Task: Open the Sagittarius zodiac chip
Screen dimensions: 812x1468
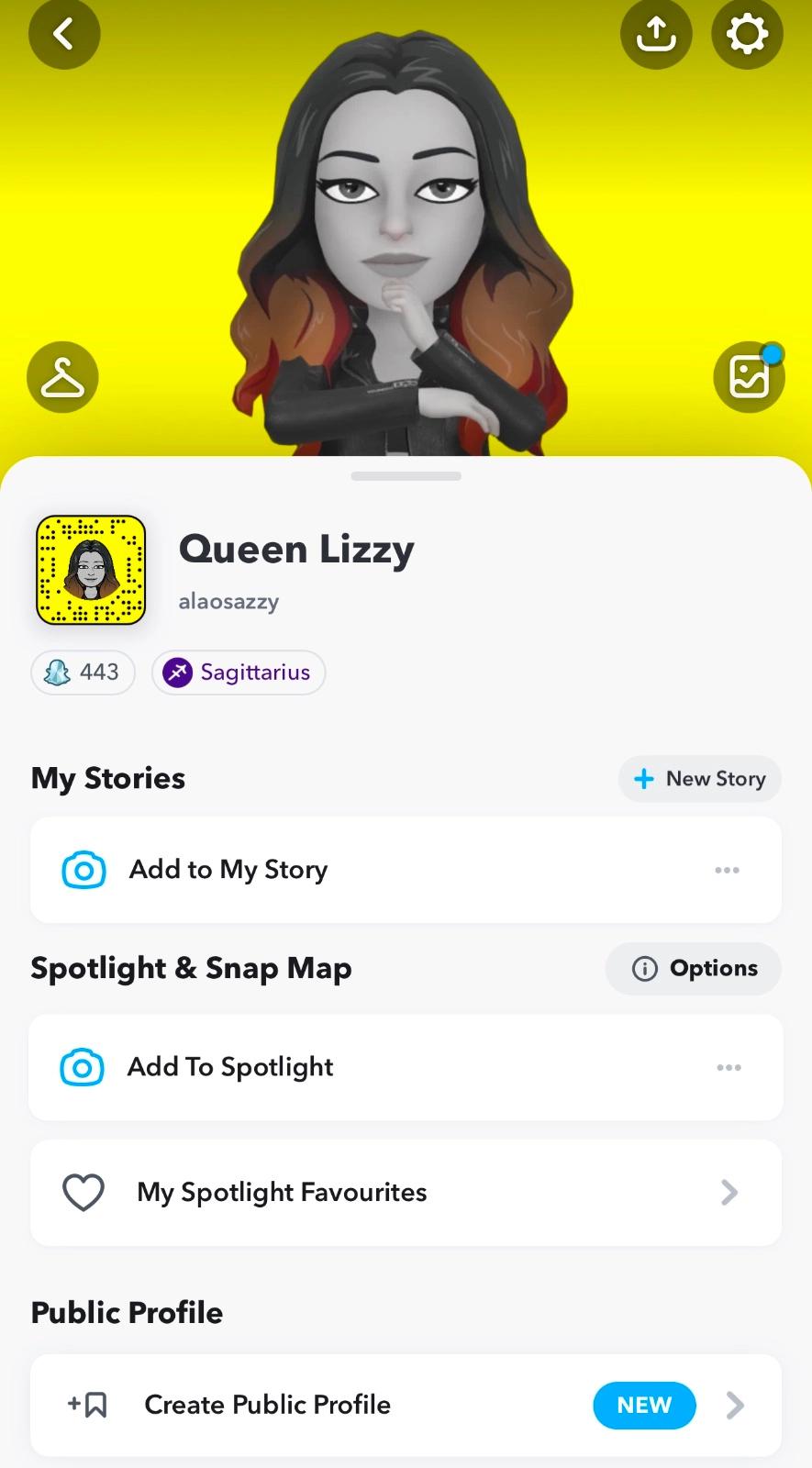Action: pos(239,673)
